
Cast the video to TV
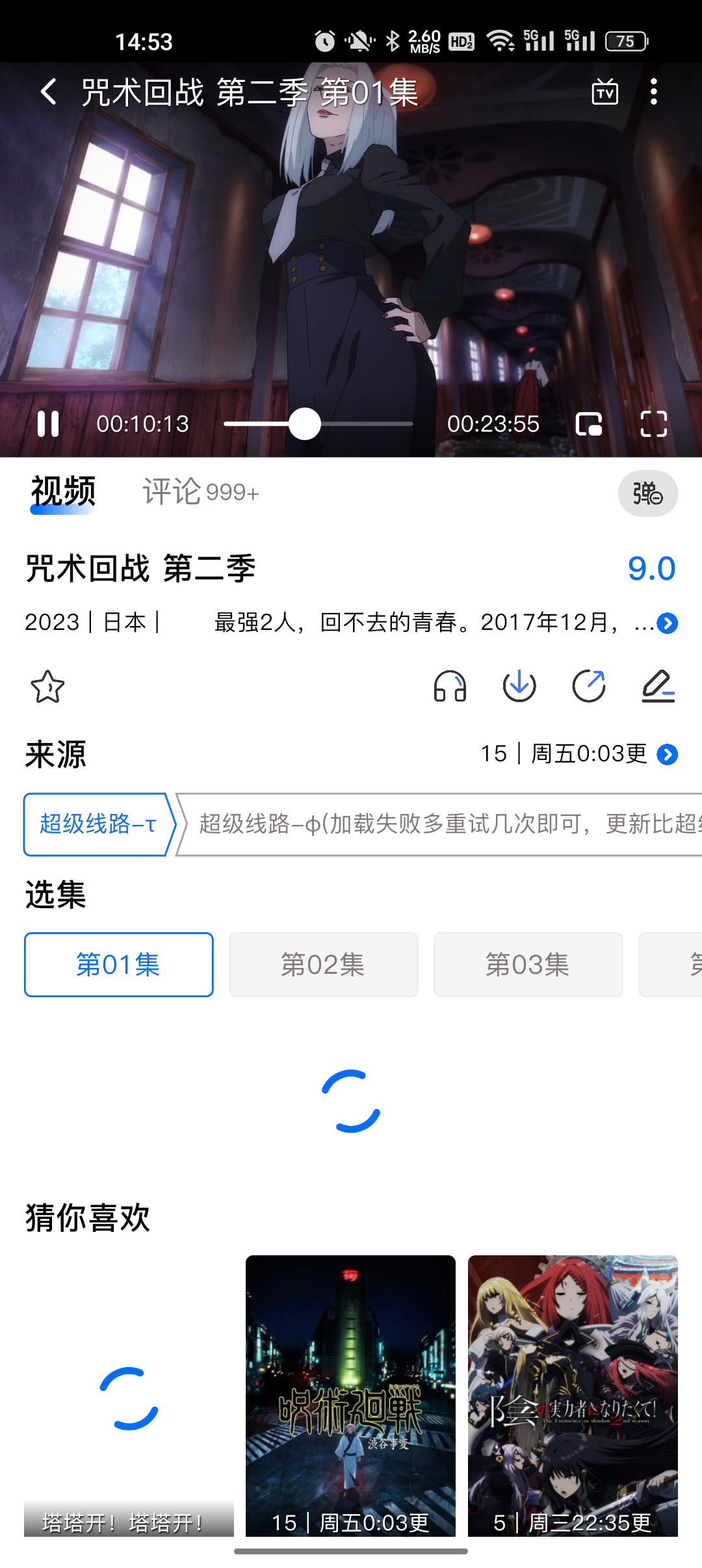(x=604, y=92)
